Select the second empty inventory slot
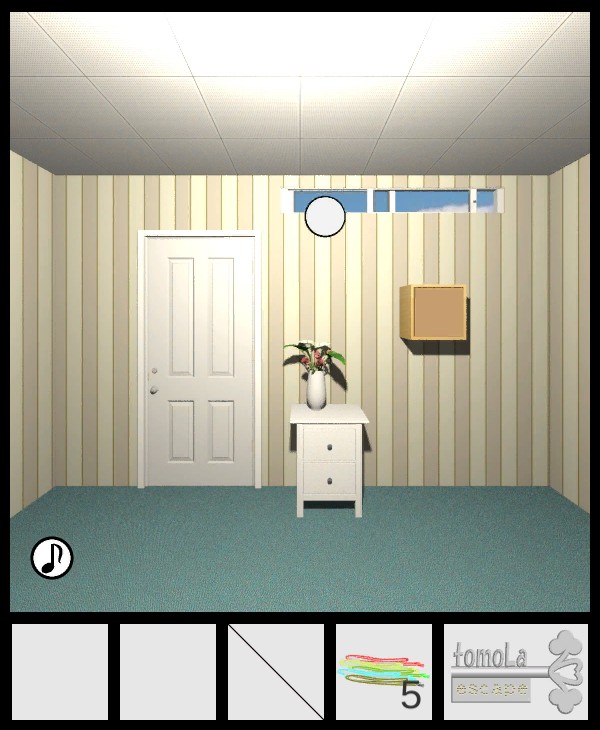600x730 pixels. pos(168,672)
